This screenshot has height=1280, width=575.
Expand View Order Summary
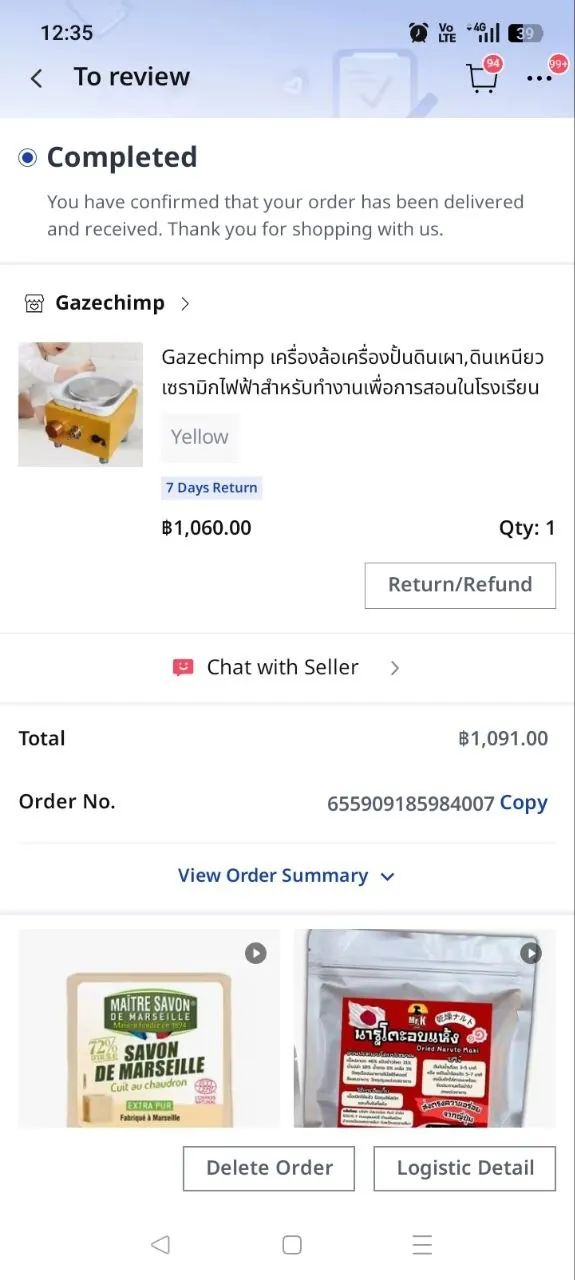(287, 876)
